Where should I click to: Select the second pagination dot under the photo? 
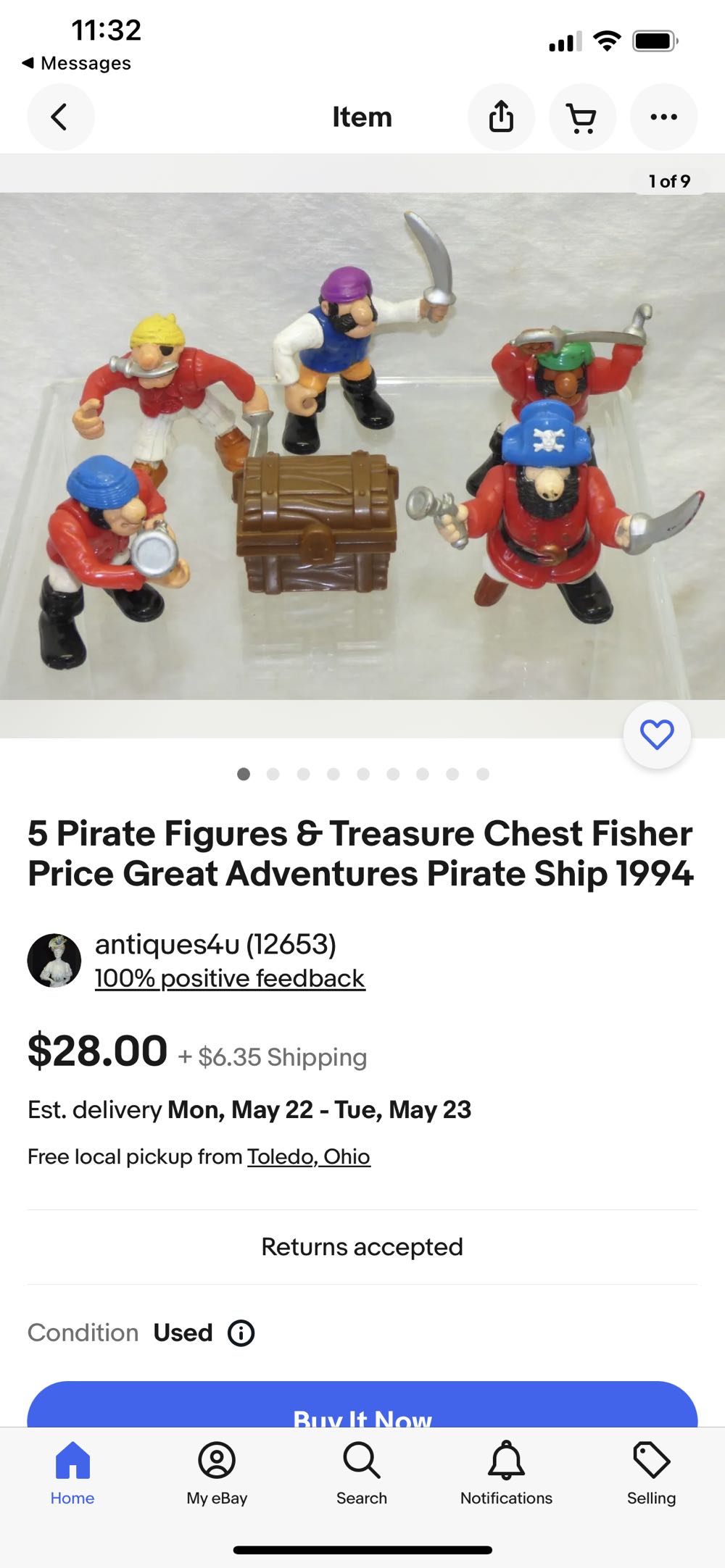point(273,774)
